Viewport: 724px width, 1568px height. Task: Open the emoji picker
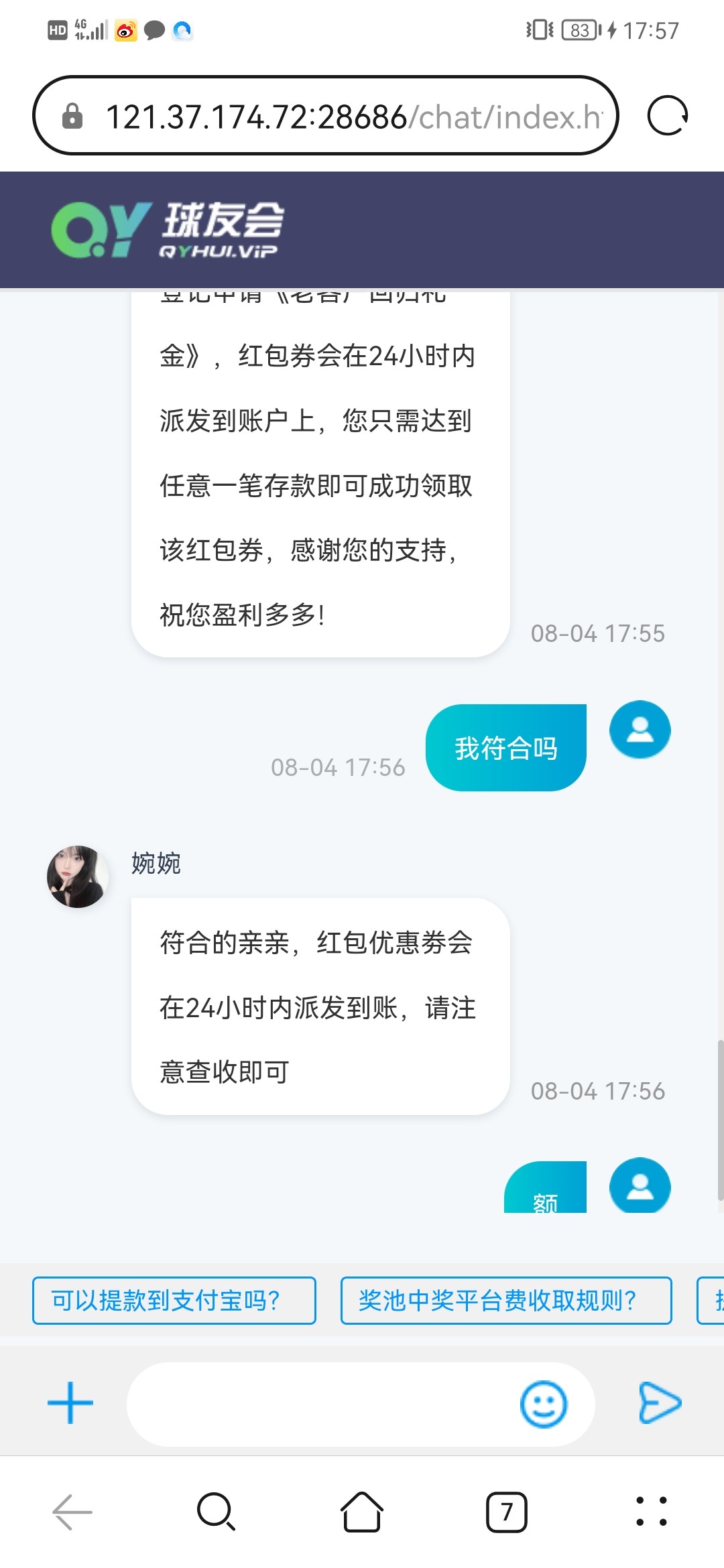click(x=543, y=1404)
